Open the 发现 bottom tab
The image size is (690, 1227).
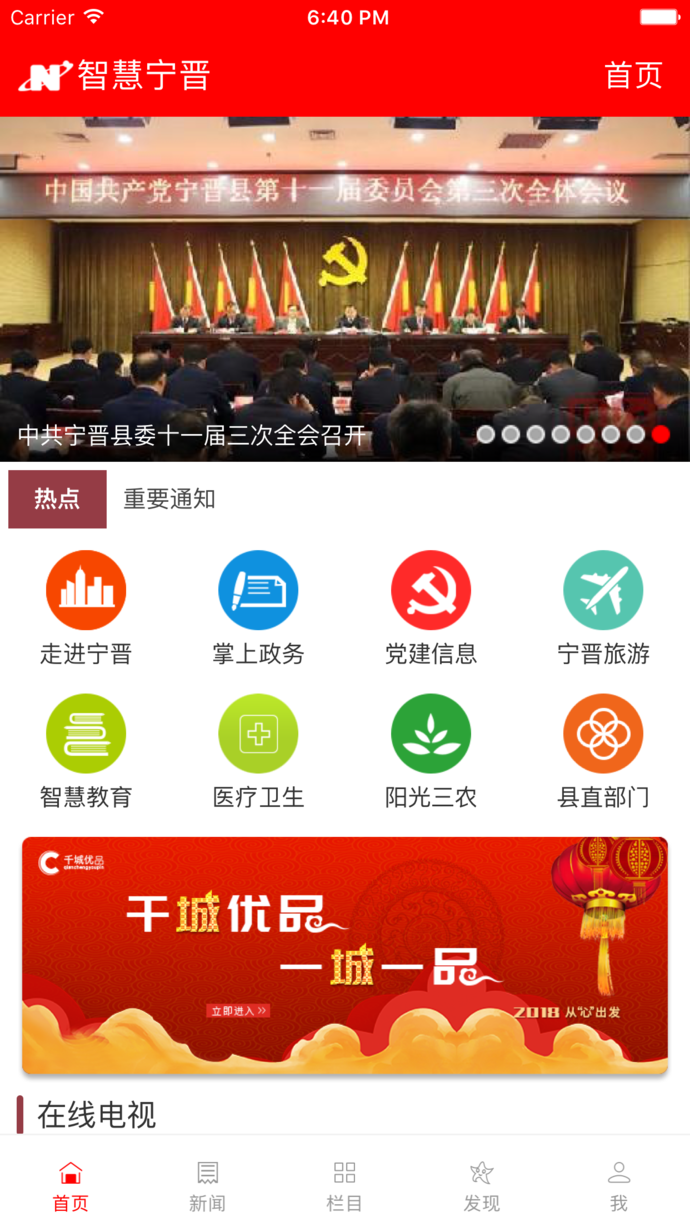(481, 1185)
